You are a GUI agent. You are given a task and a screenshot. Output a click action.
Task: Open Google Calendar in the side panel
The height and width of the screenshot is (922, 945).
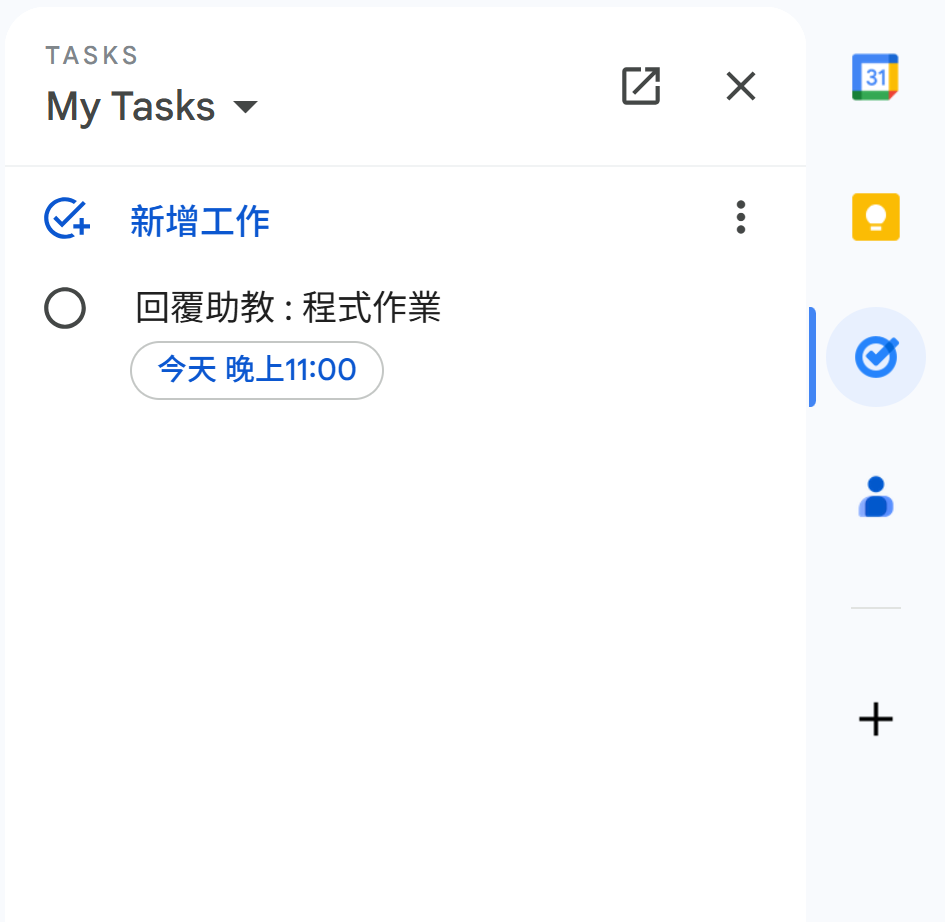click(876, 77)
